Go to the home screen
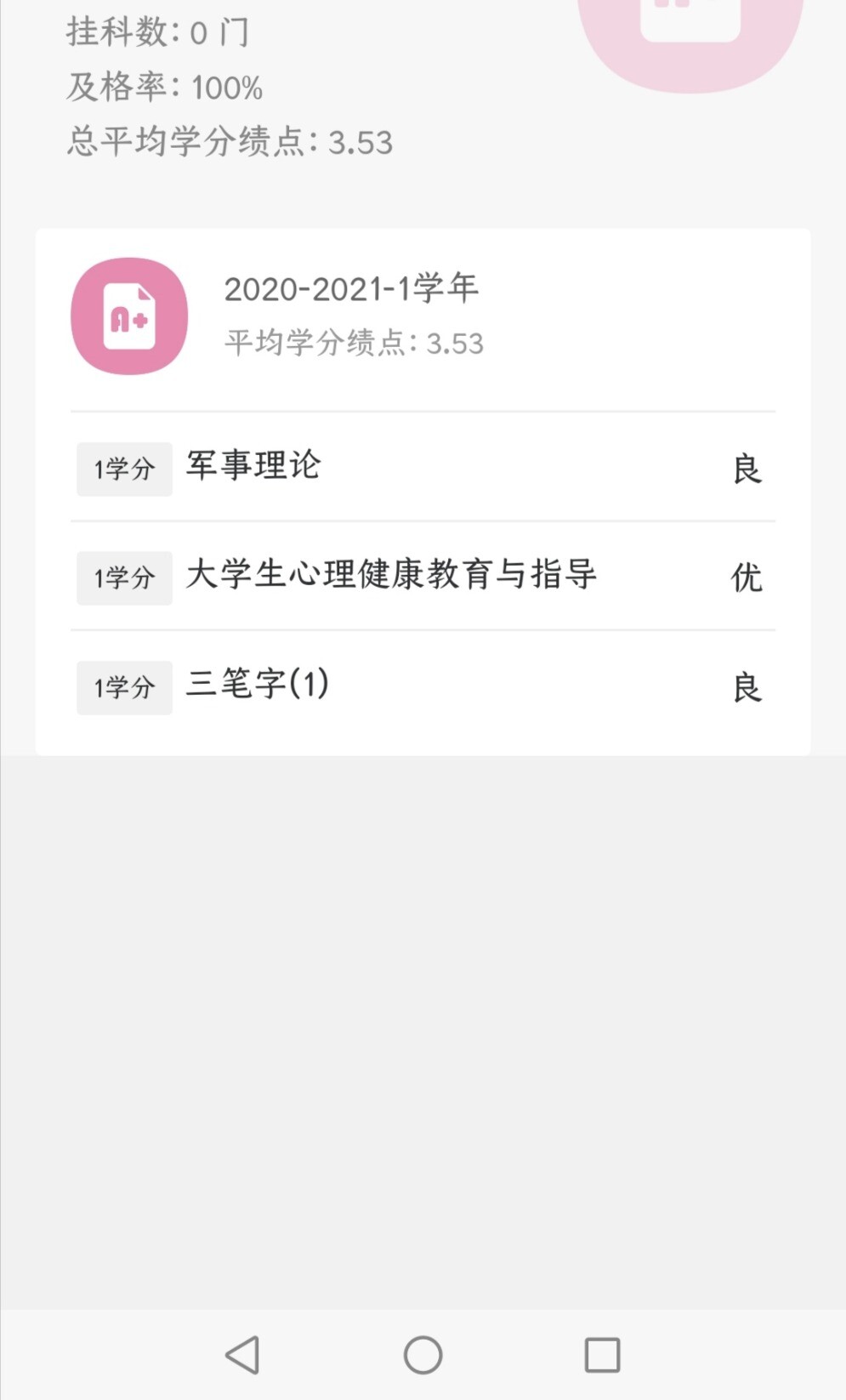The height and width of the screenshot is (1400, 846). coord(423,1355)
